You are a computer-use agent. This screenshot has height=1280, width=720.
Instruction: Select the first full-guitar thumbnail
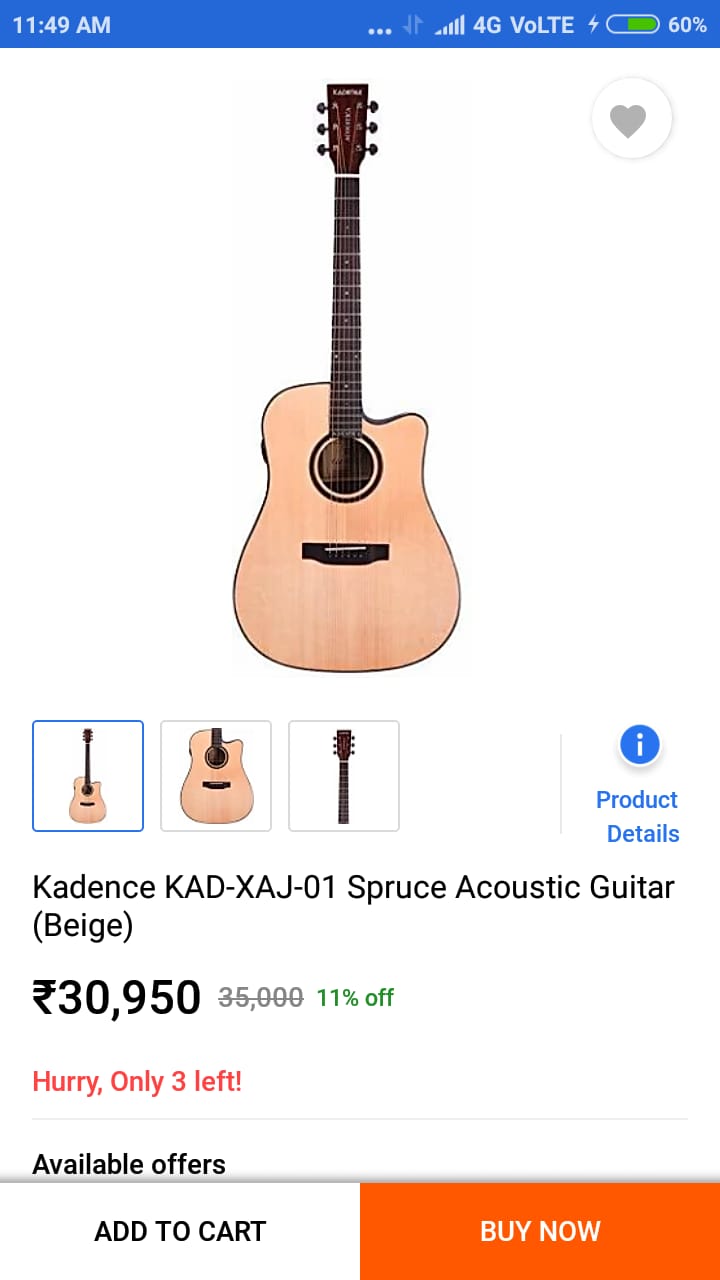pos(88,776)
